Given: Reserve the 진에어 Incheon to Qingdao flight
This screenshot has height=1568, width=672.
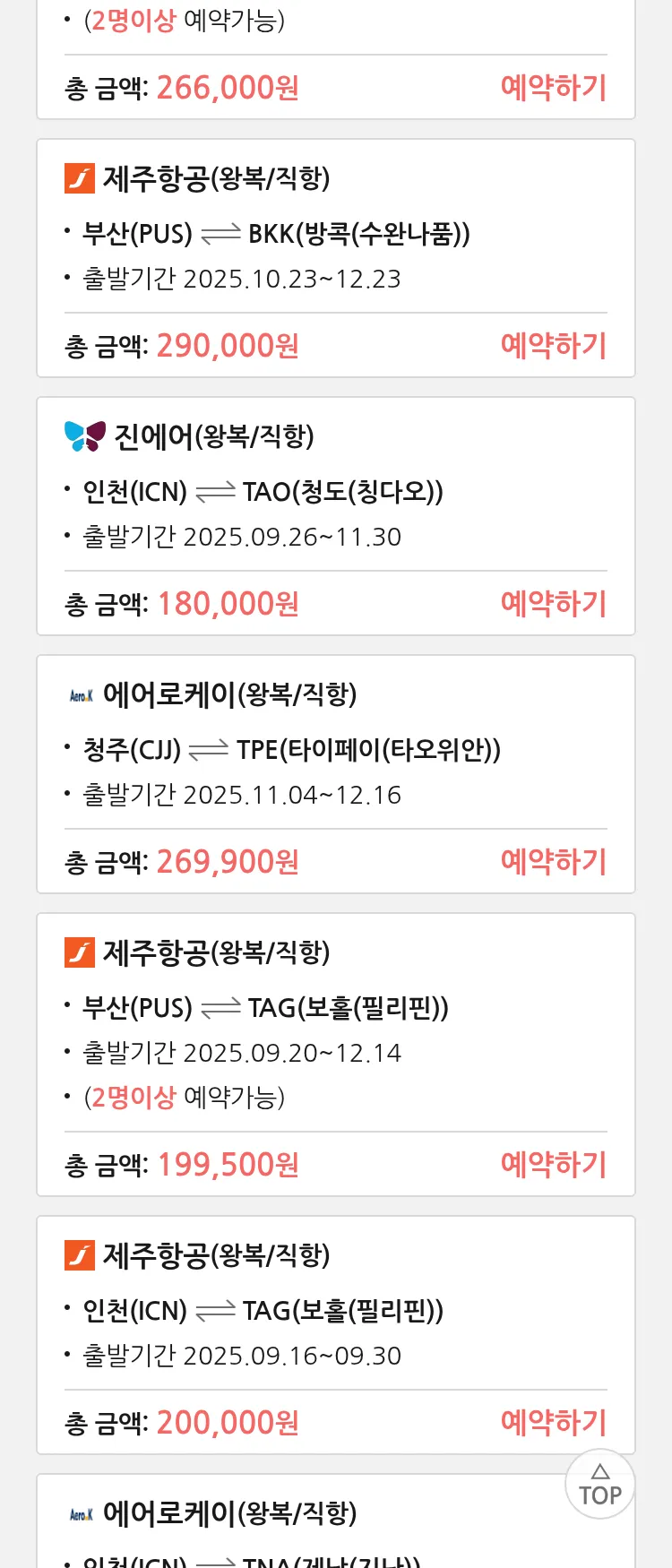Looking at the screenshot, I should pyautogui.click(x=553, y=604).
